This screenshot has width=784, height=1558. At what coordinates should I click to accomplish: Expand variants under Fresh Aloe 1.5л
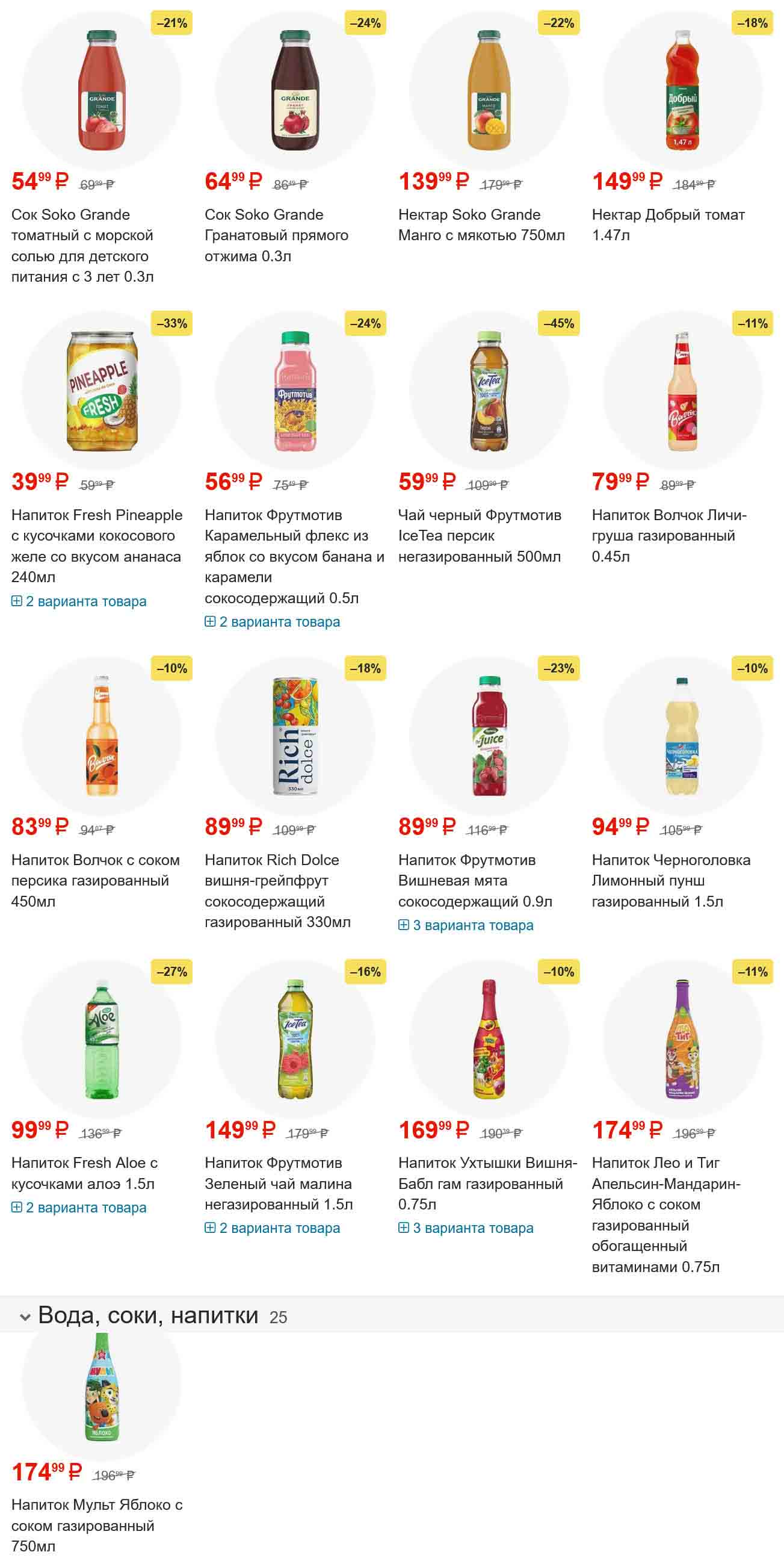[x=85, y=1207]
